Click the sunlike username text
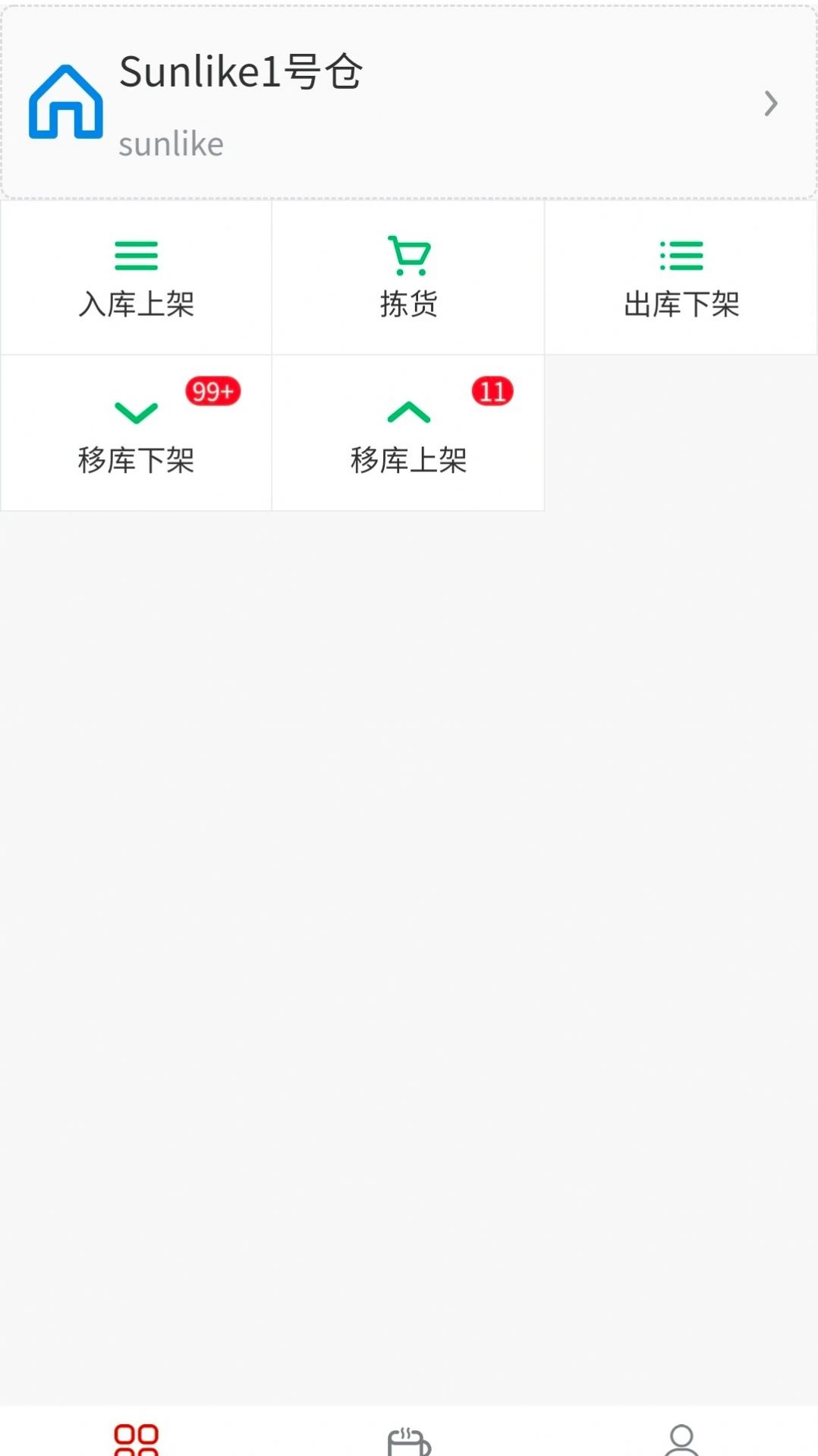Image resolution: width=818 pixels, height=1456 pixels. [170, 143]
